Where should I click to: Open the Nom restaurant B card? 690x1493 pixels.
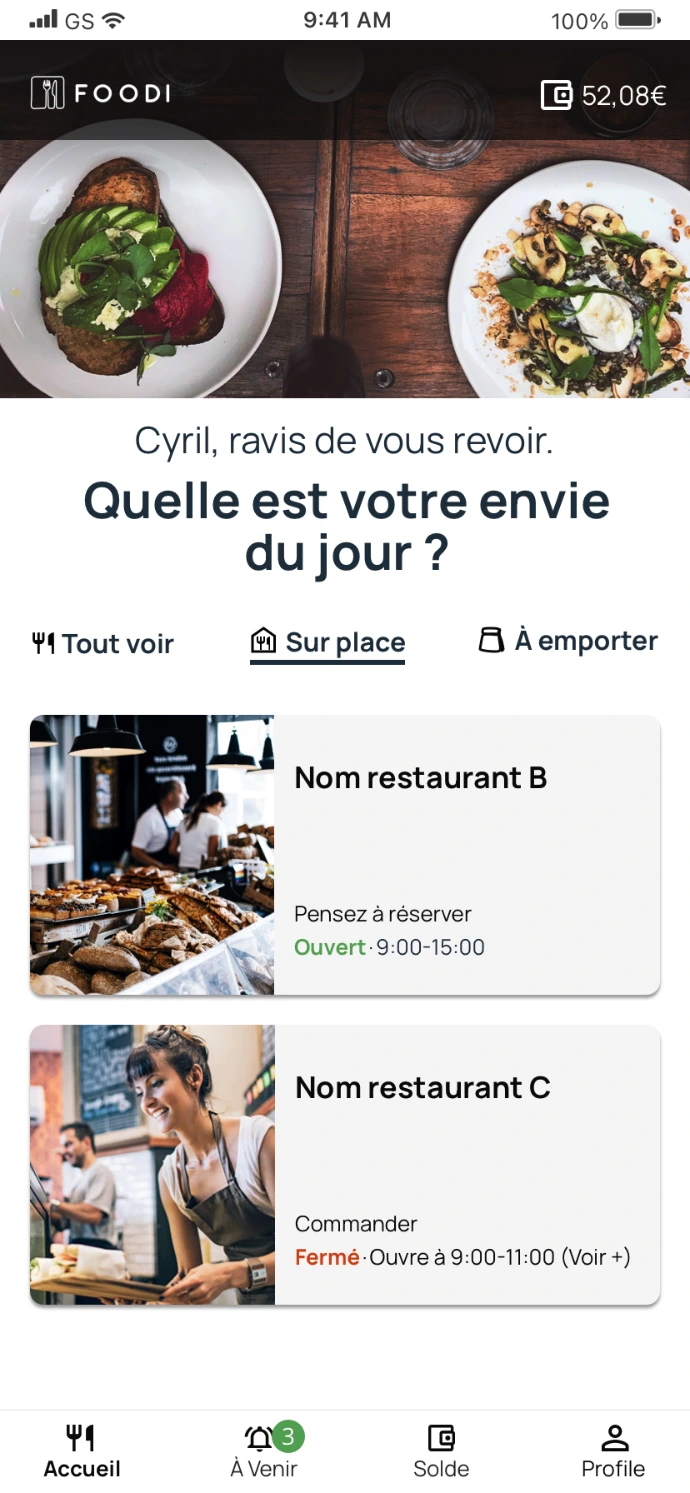[x=345, y=855]
